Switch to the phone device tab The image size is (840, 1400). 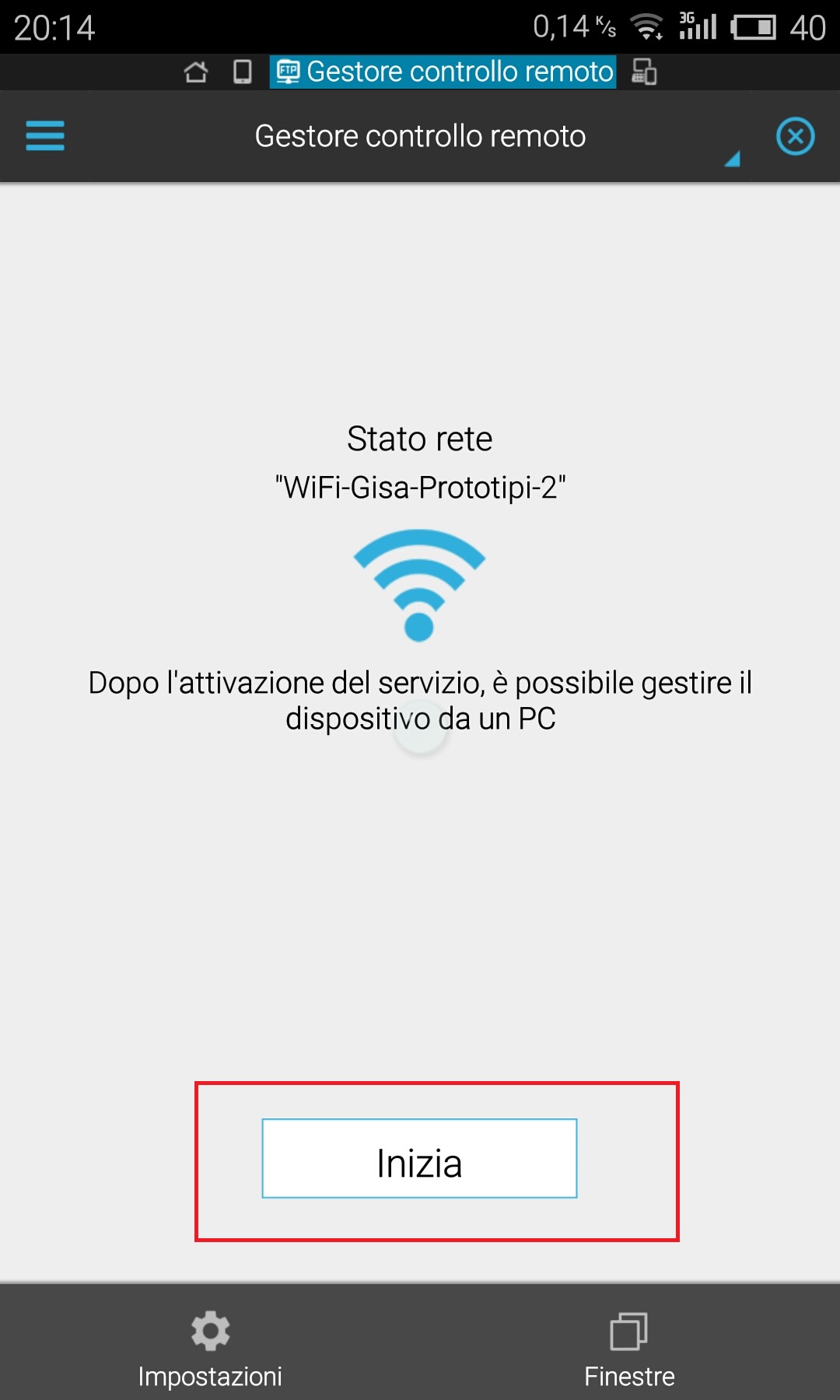(x=243, y=72)
